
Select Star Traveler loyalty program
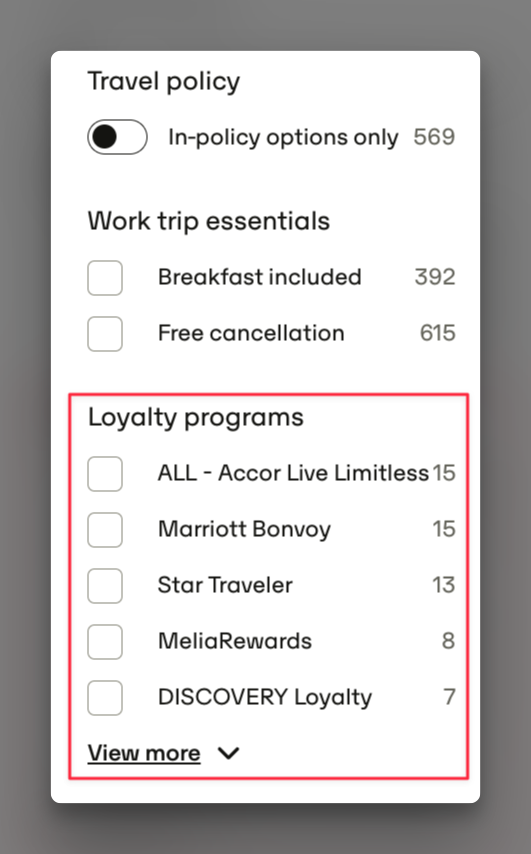[x=105, y=585]
